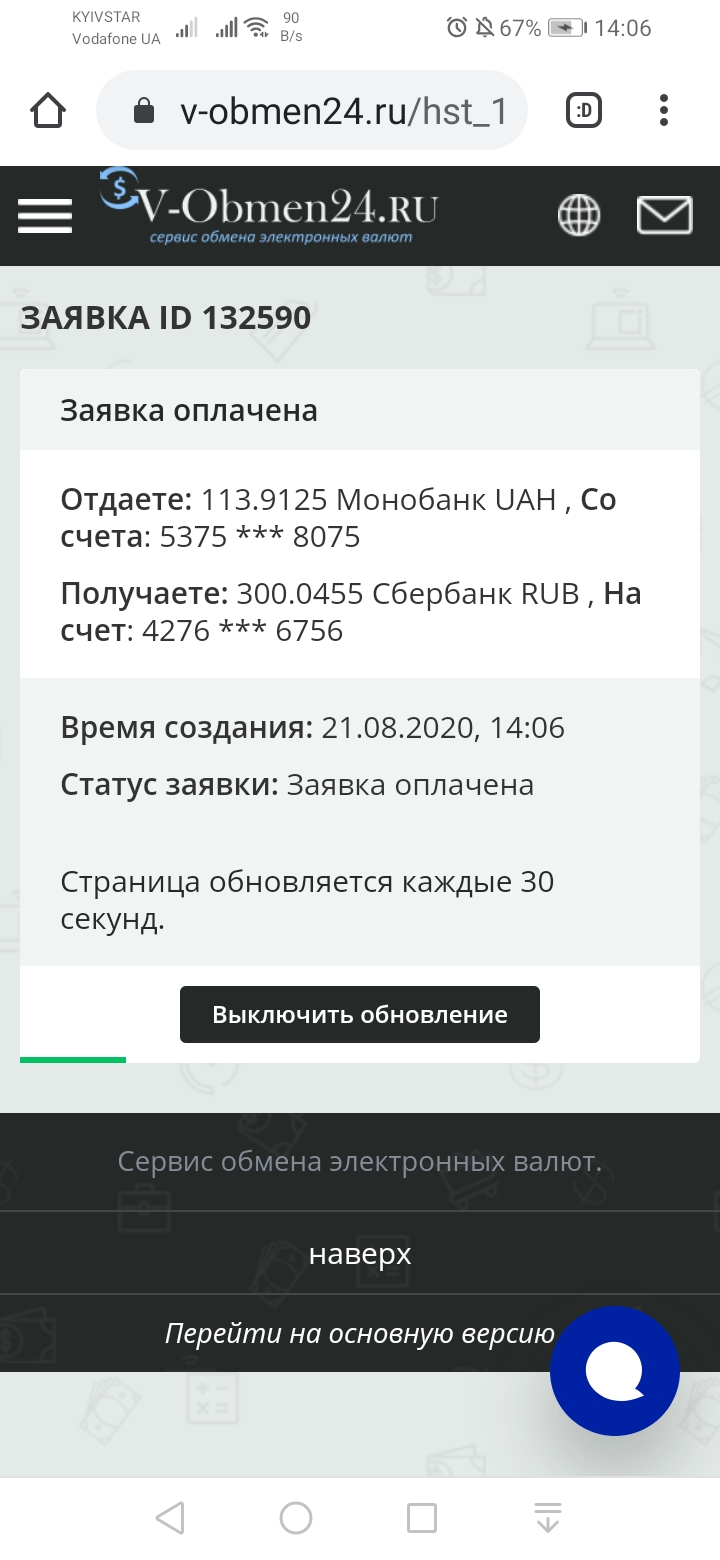Go to top via наверх link
Screen dimensions: 720x1560
coord(360,1253)
